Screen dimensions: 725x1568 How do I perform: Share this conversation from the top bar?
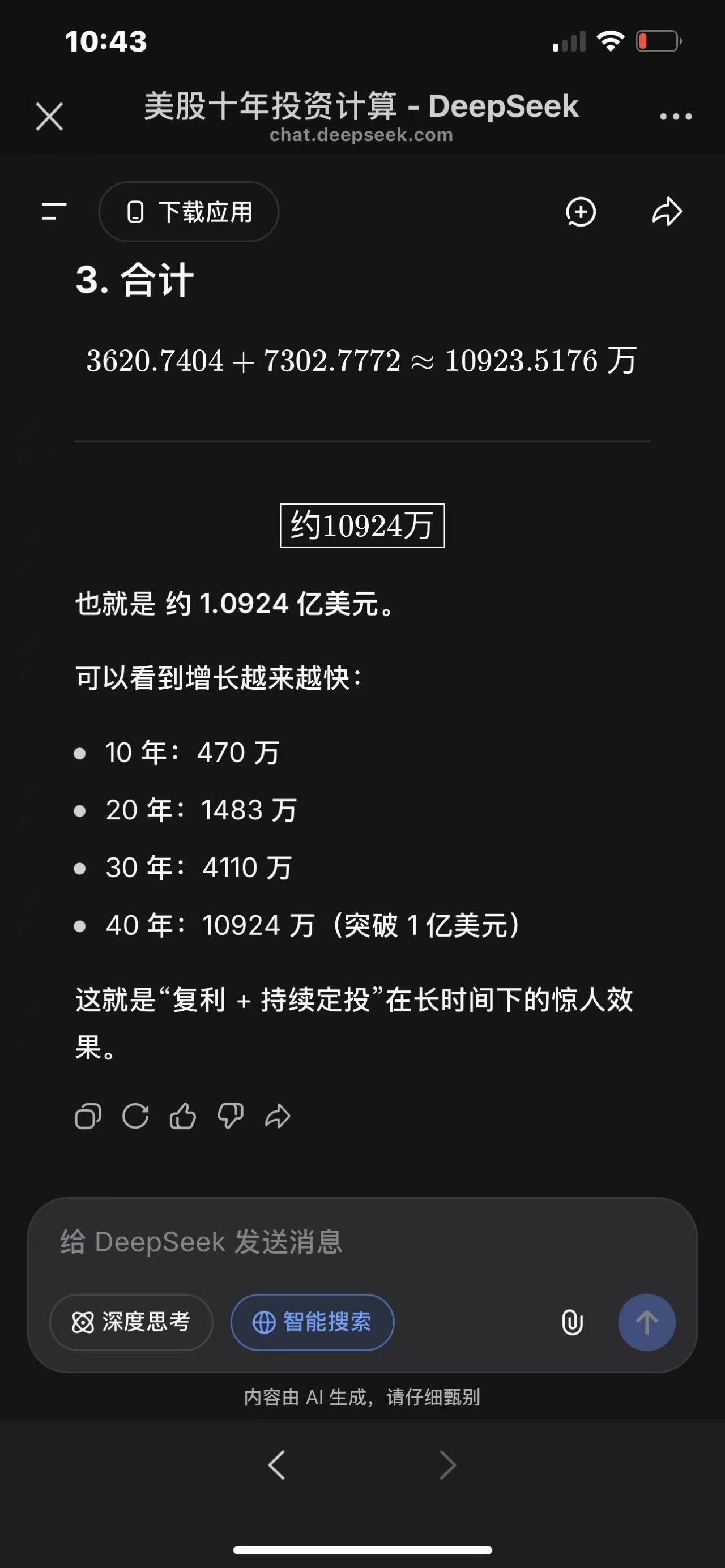click(667, 212)
